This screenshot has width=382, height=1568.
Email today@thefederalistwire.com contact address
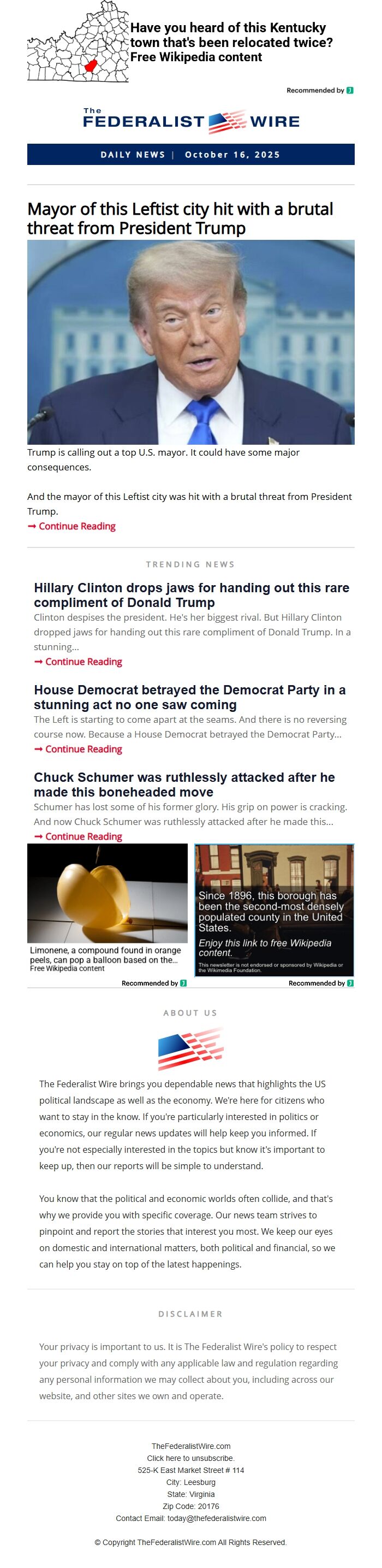[x=217, y=1518]
